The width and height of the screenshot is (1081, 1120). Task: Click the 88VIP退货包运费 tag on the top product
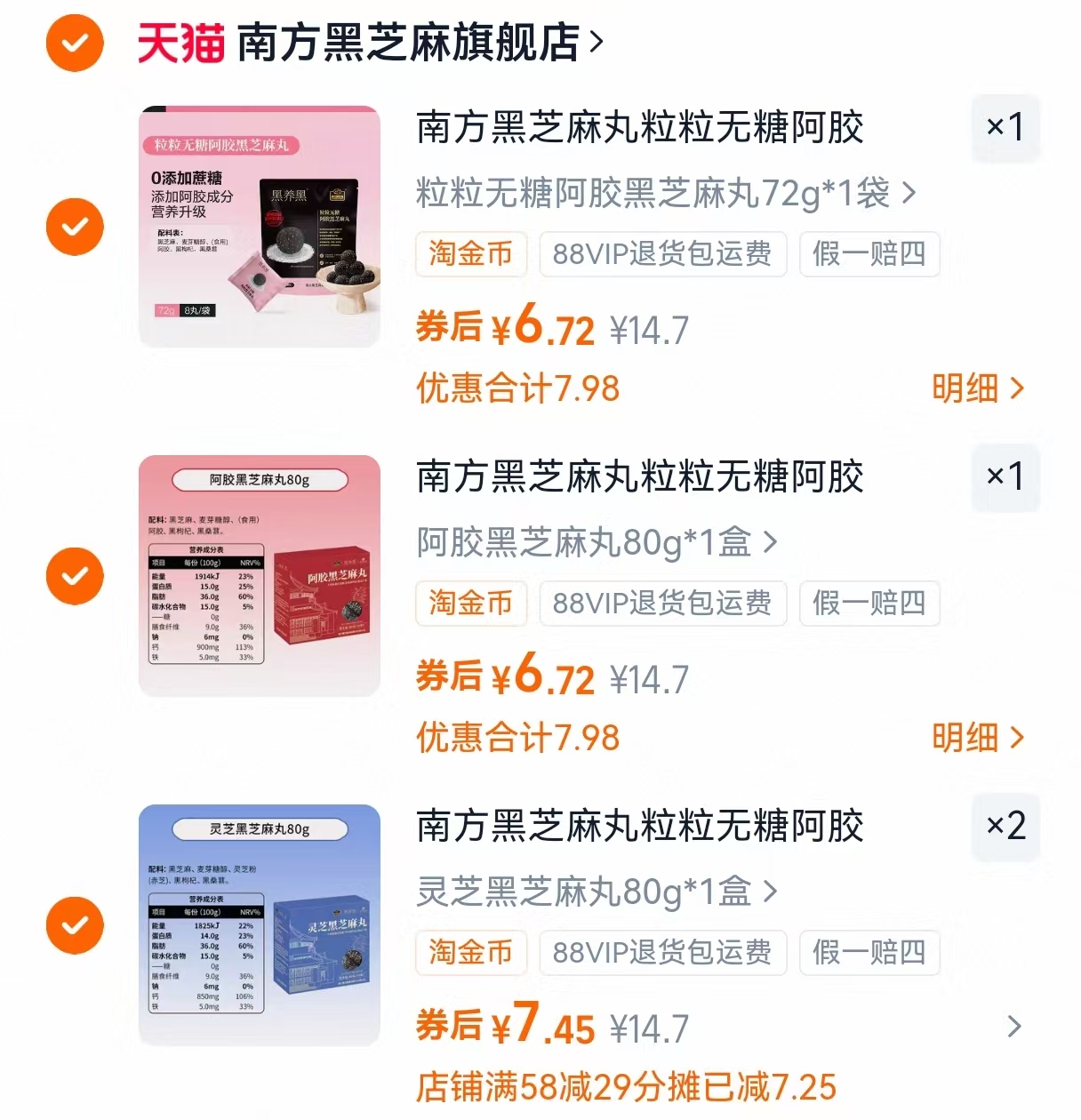tap(662, 254)
